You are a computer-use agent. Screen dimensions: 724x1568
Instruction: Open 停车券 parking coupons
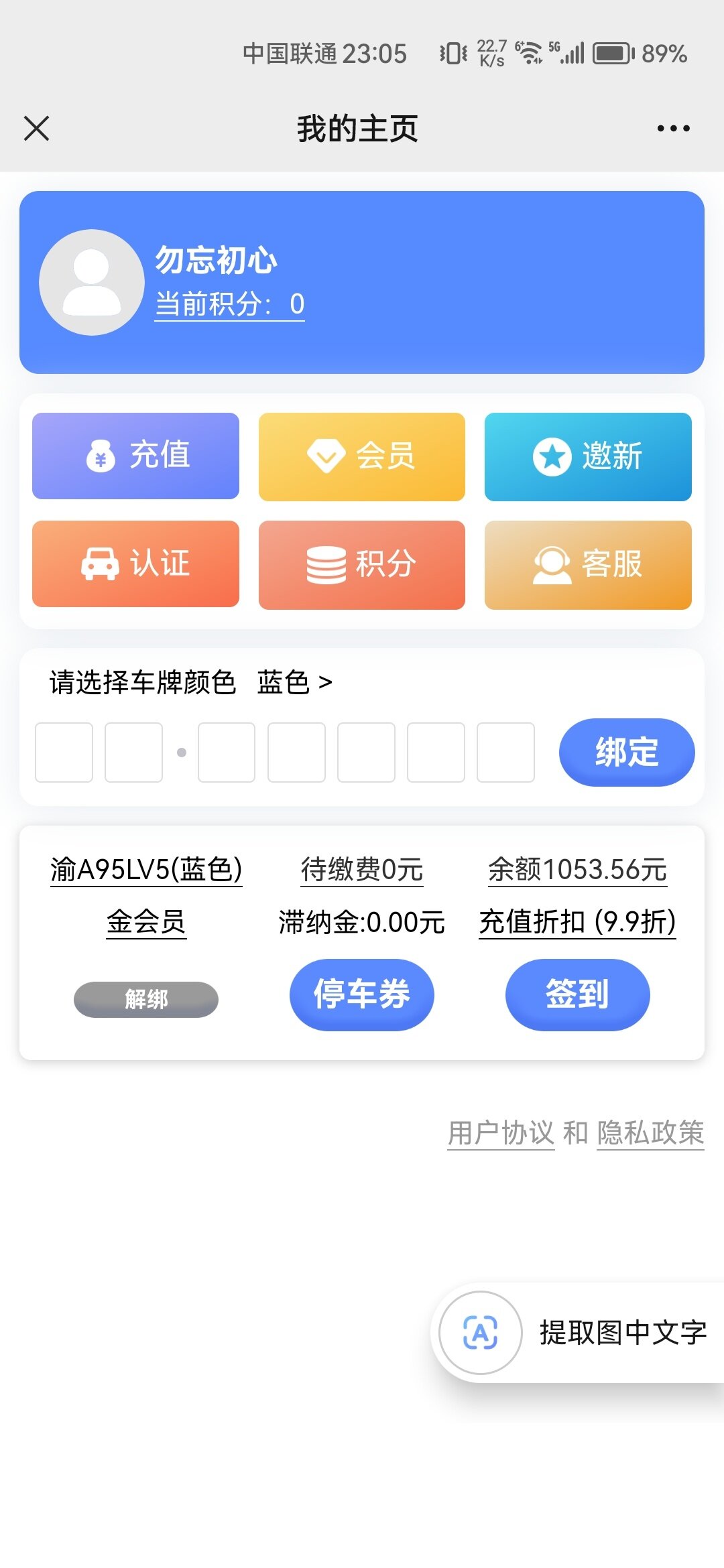(x=362, y=994)
